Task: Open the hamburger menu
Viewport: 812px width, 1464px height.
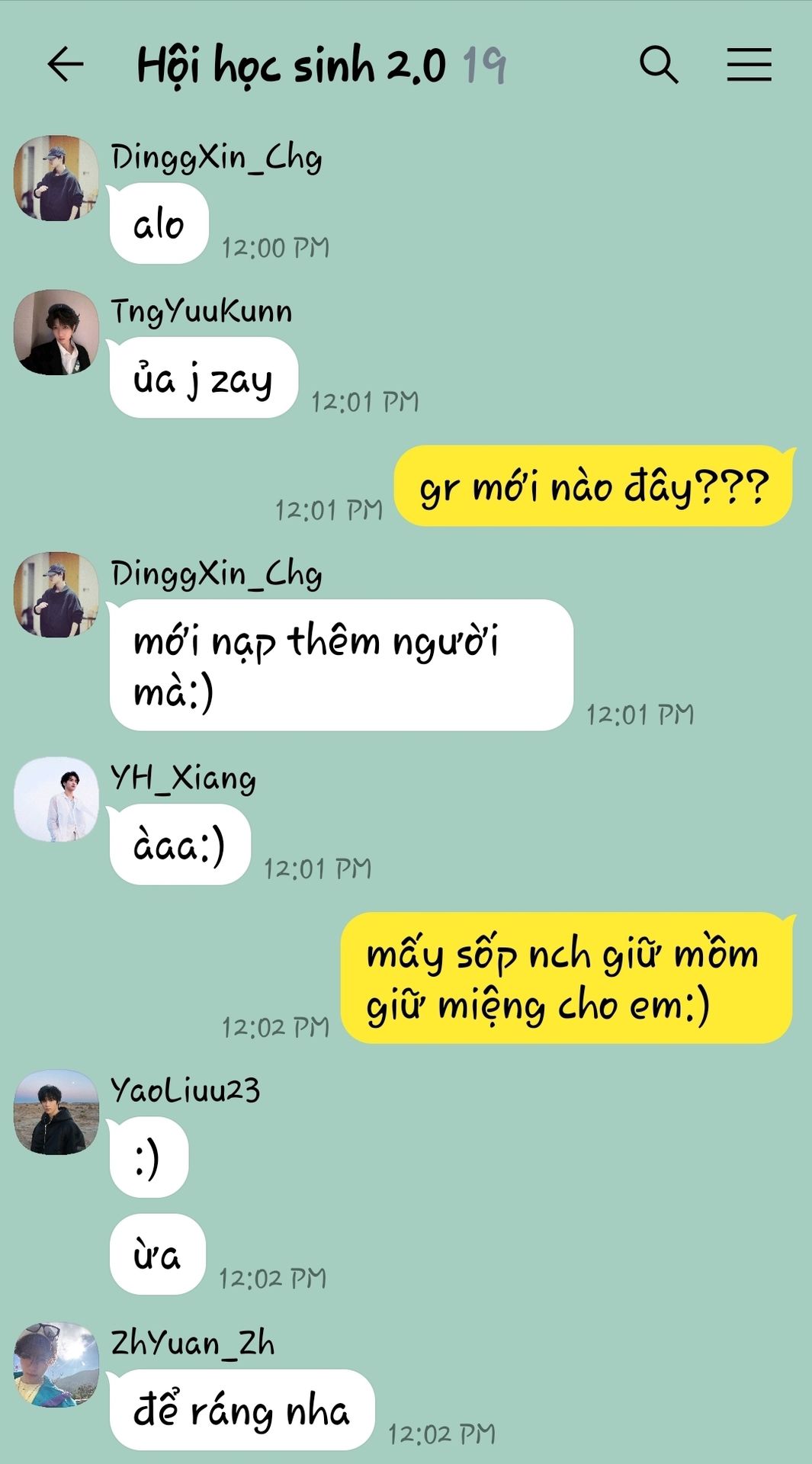Action: [x=749, y=64]
